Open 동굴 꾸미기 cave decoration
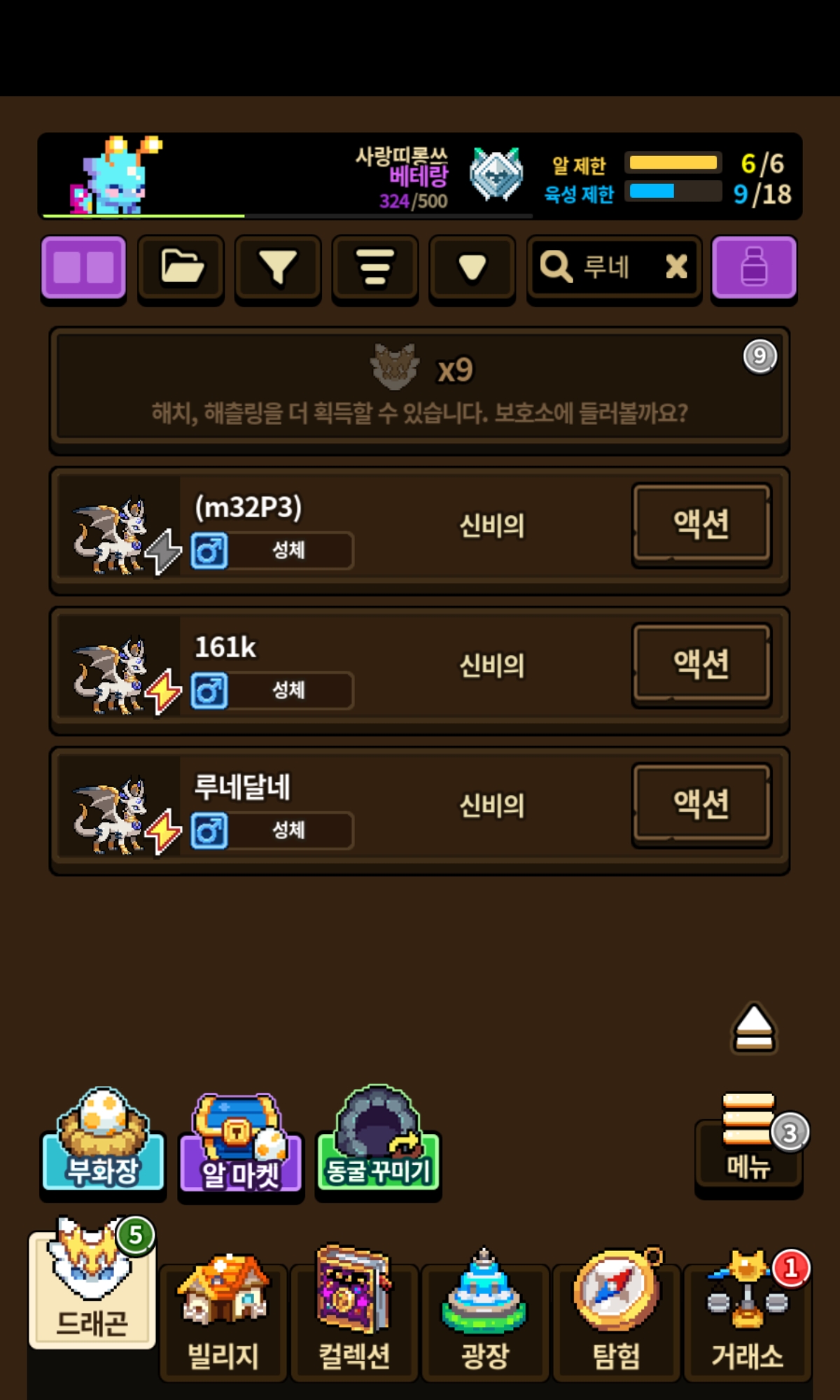Image resolution: width=840 pixels, height=1400 pixels. click(x=378, y=1142)
